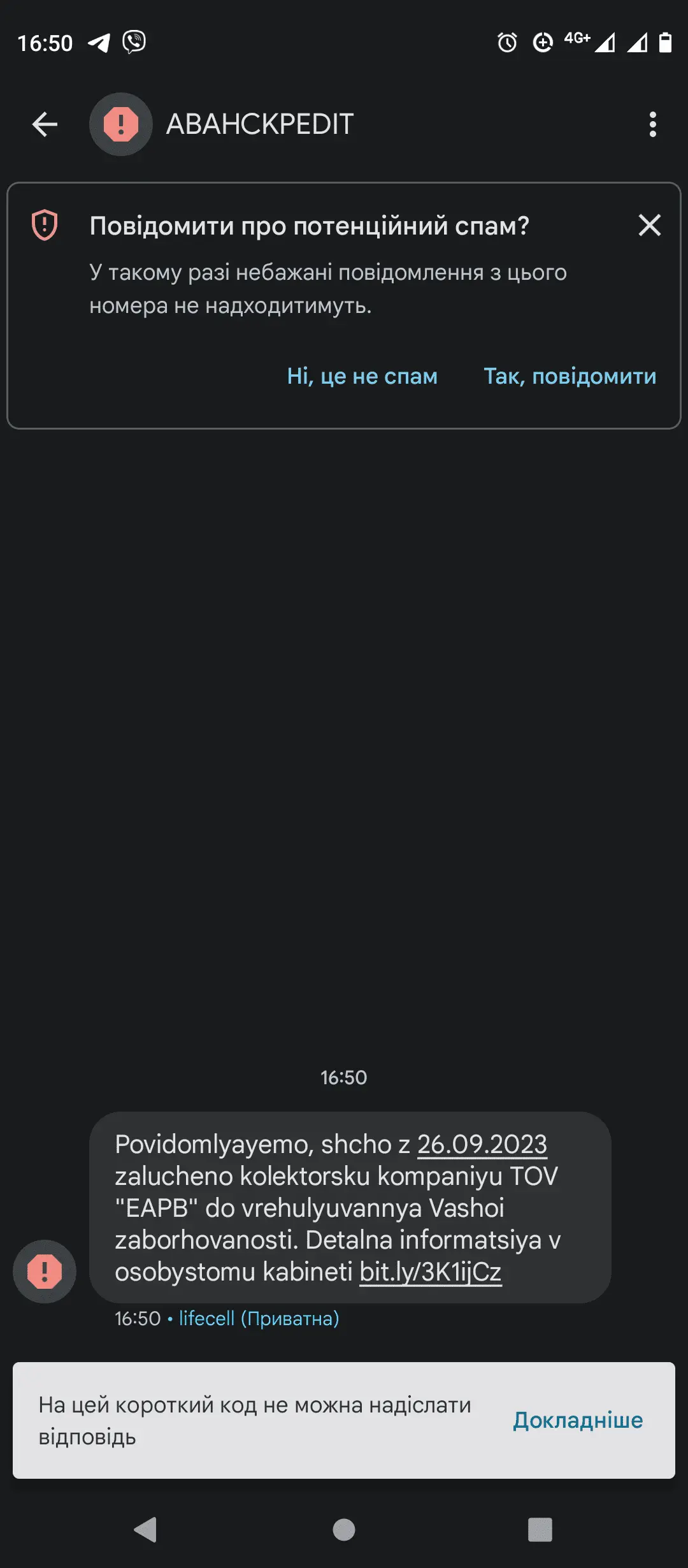Dismiss the spam report banner
688x1568 pixels.
click(x=649, y=225)
